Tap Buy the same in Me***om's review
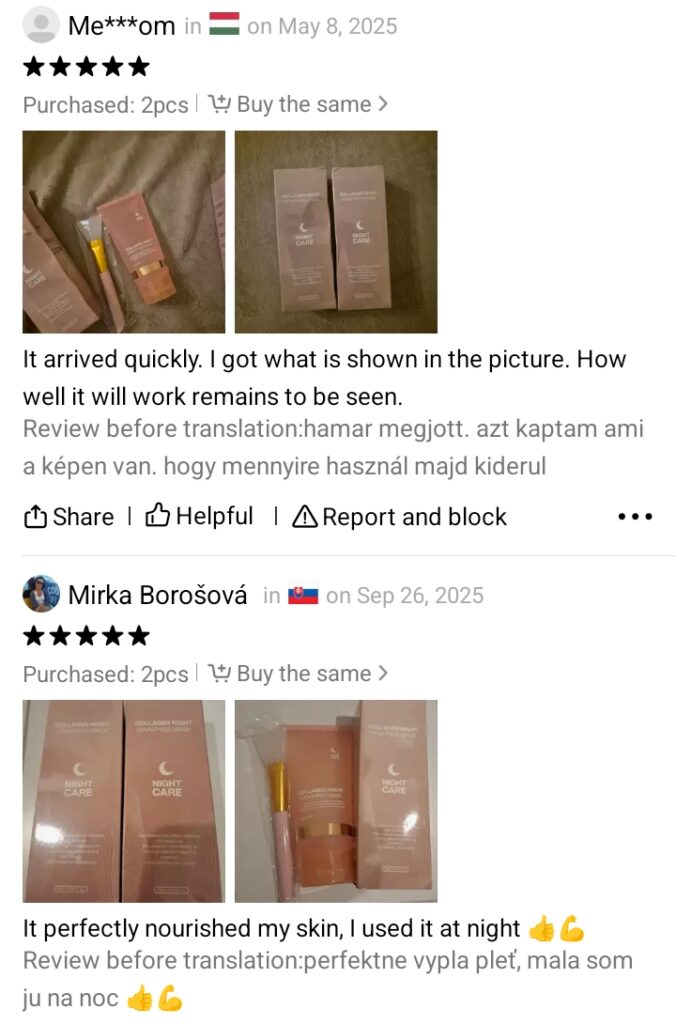 298,105
